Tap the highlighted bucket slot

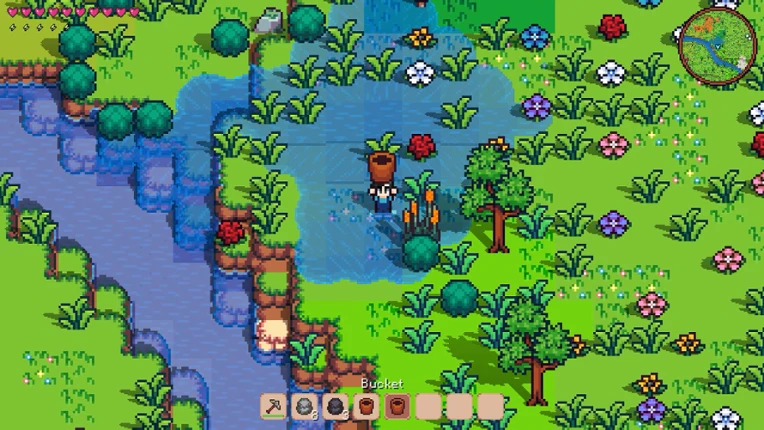398,406
